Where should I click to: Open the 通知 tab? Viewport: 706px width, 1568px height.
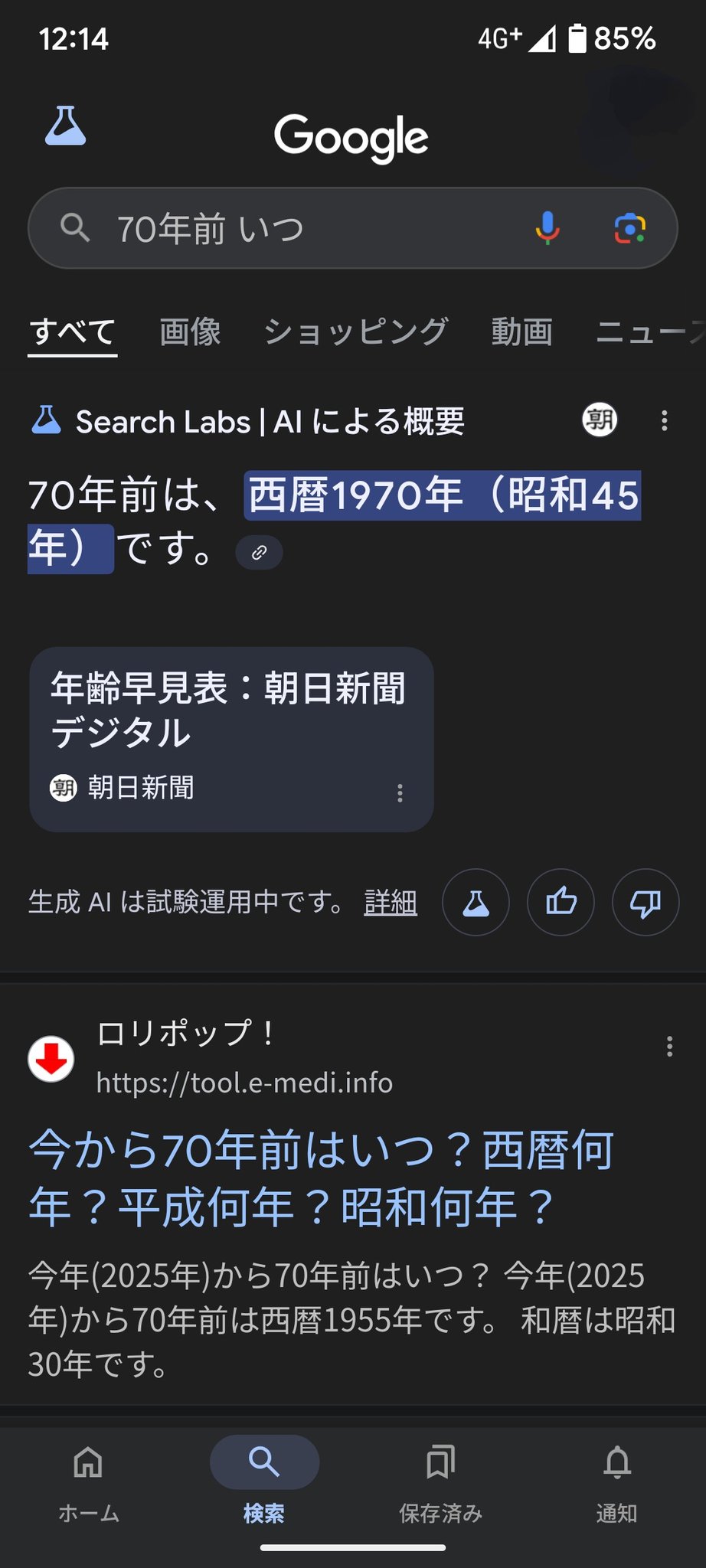(616, 1479)
